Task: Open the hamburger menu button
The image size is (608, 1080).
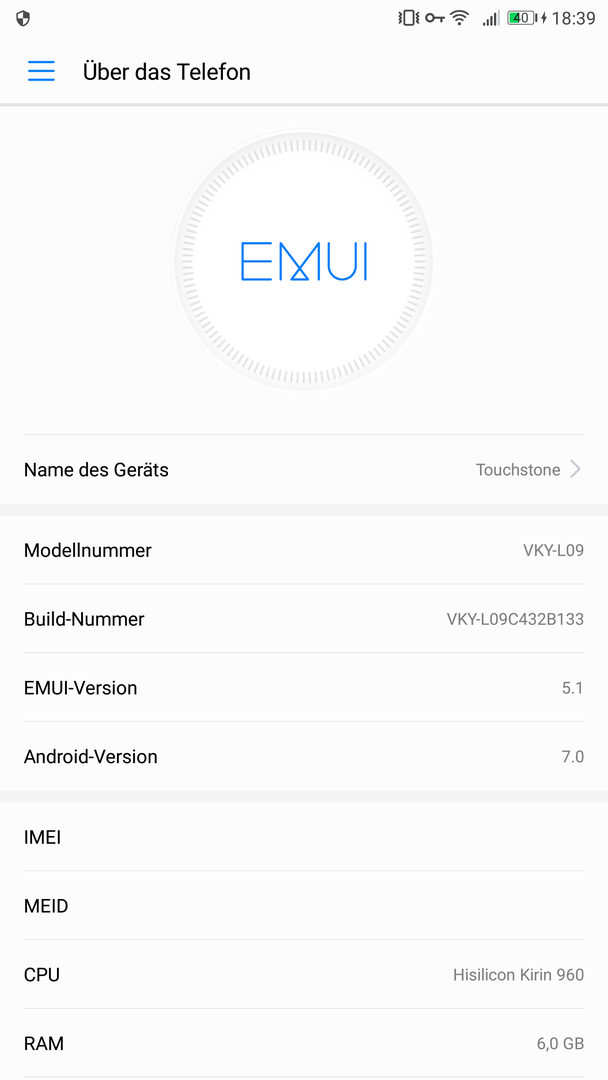Action: click(x=41, y=71)
